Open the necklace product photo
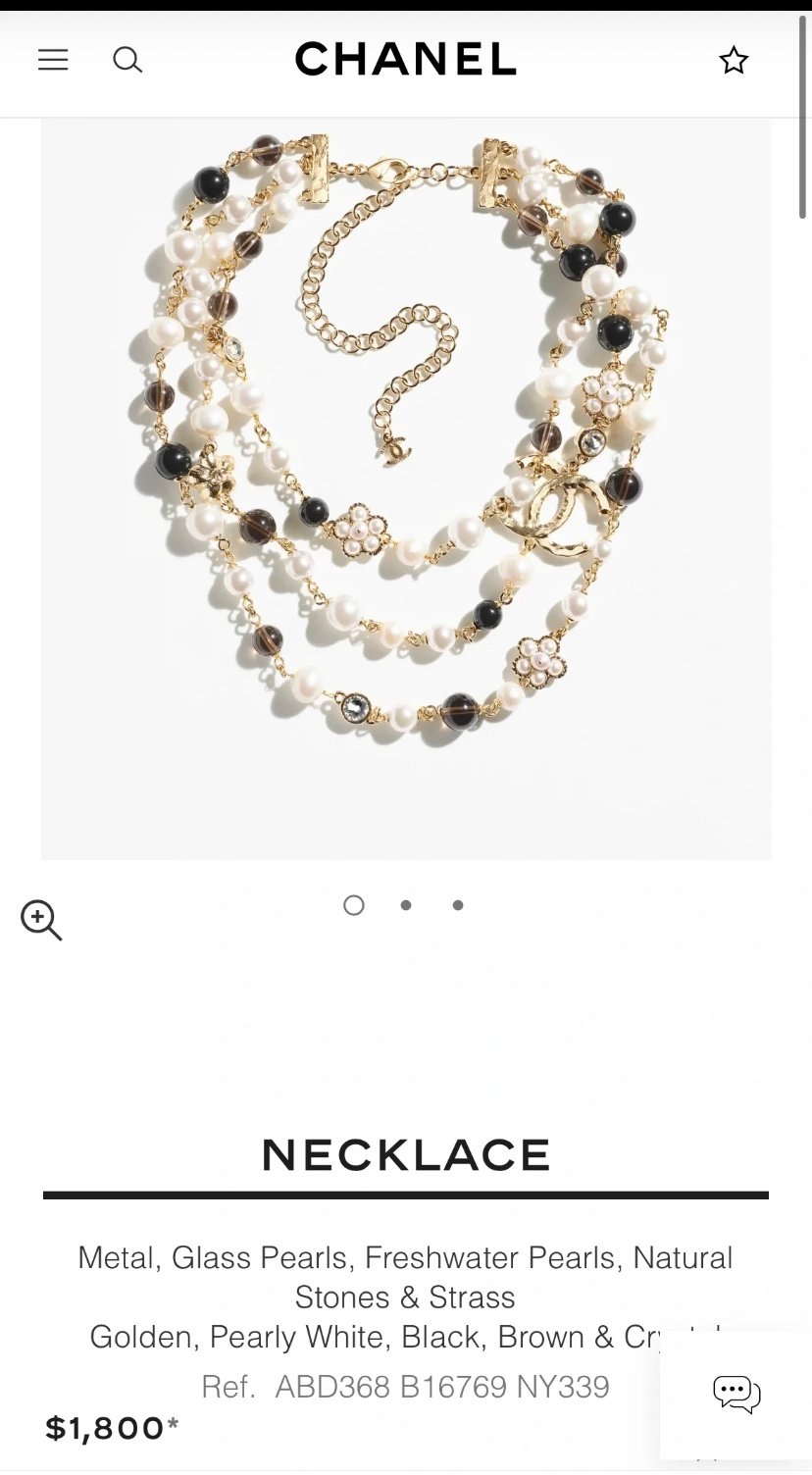The image size is (812, 1475). pyautogui.click(x=406, y=489)
